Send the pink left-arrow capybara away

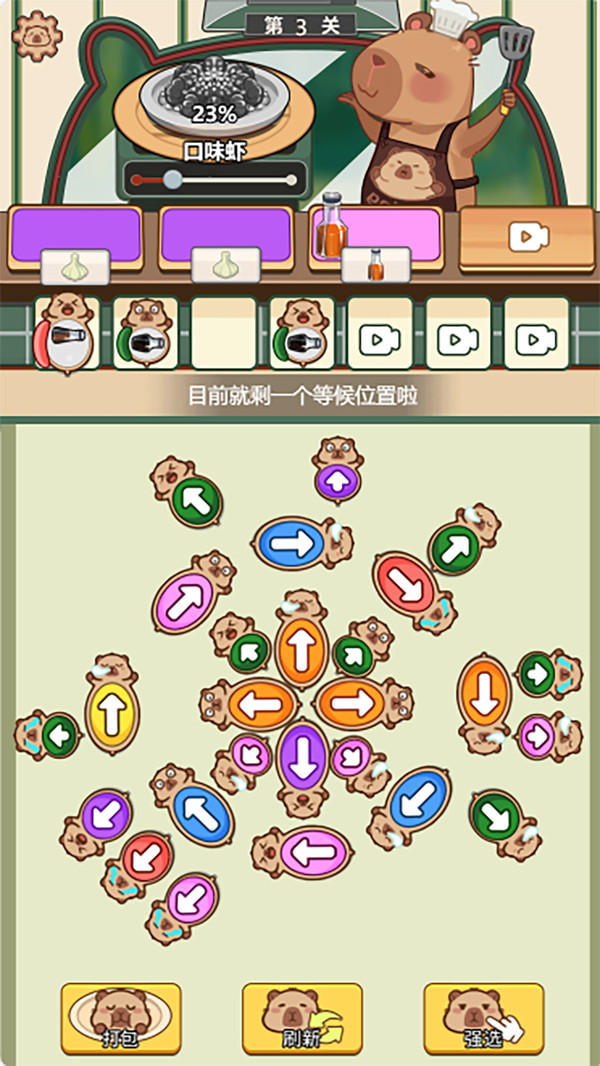click(302, 852)
